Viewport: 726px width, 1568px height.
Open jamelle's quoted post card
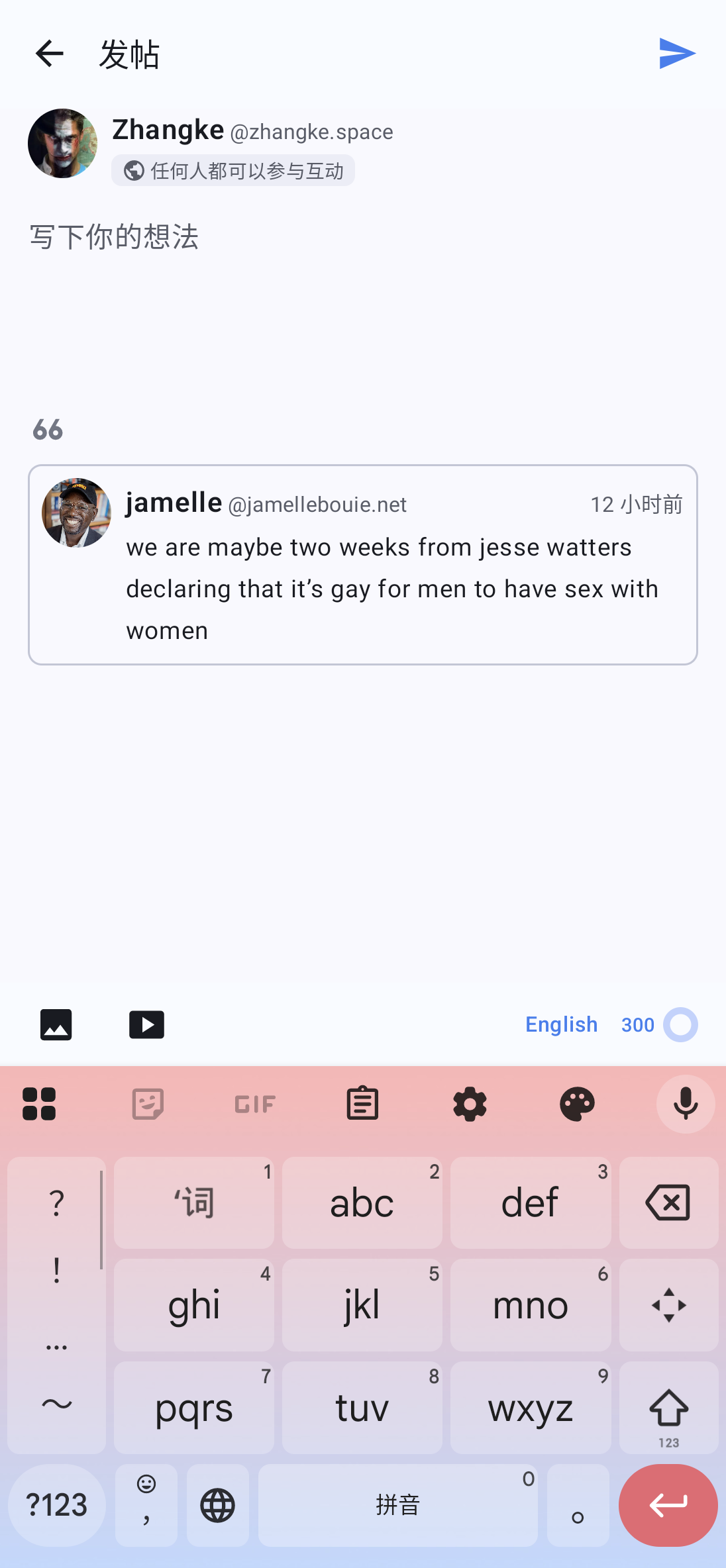click(x=363, y=565)
